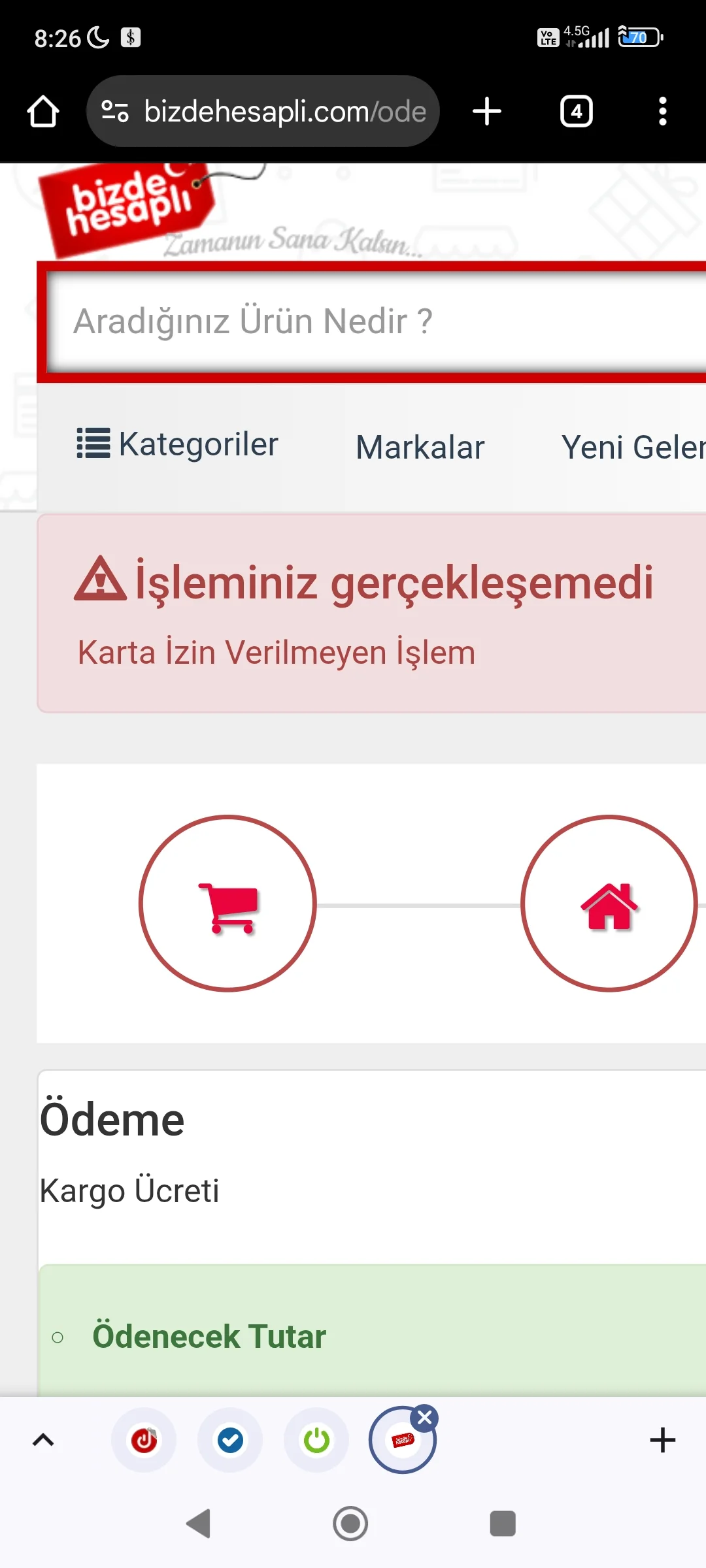Switch to the green power icon tab

tap(316, 1440)
